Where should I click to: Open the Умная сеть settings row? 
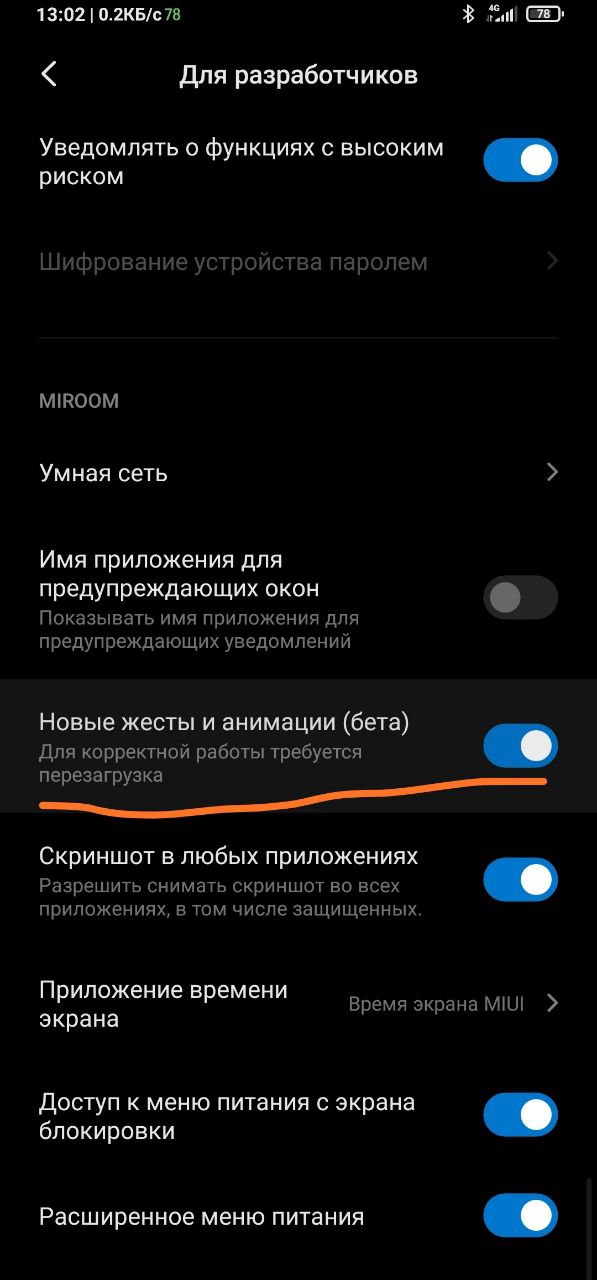(x=298, y=473)
